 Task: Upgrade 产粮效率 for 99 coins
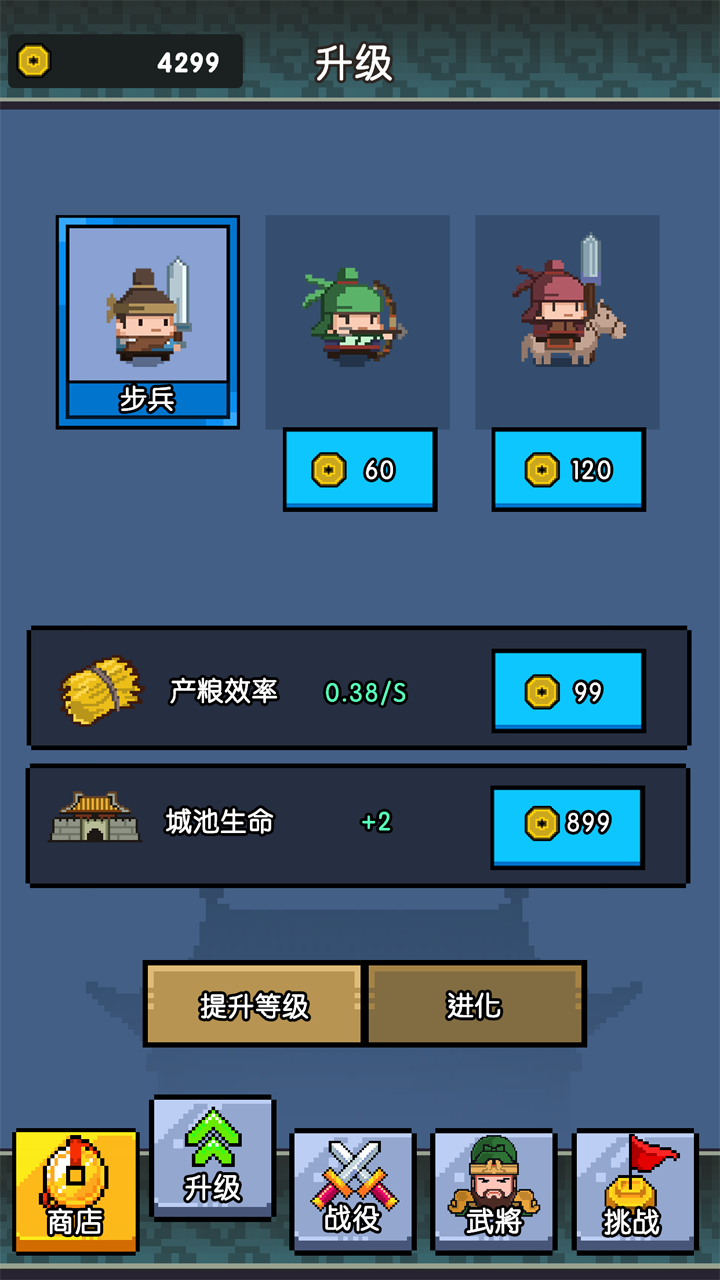567,690
